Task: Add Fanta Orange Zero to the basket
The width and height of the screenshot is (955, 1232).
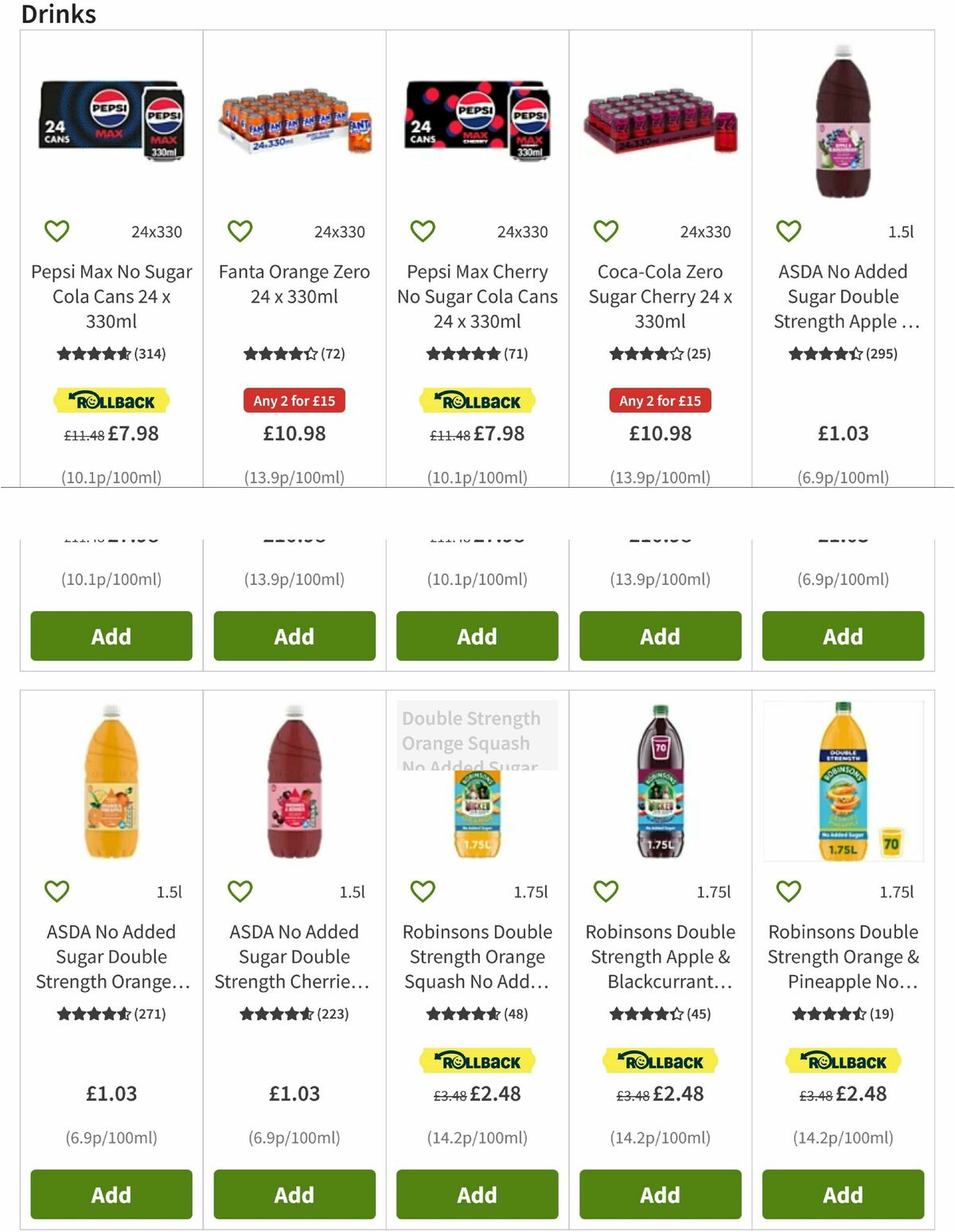Action: coord(294,635)
